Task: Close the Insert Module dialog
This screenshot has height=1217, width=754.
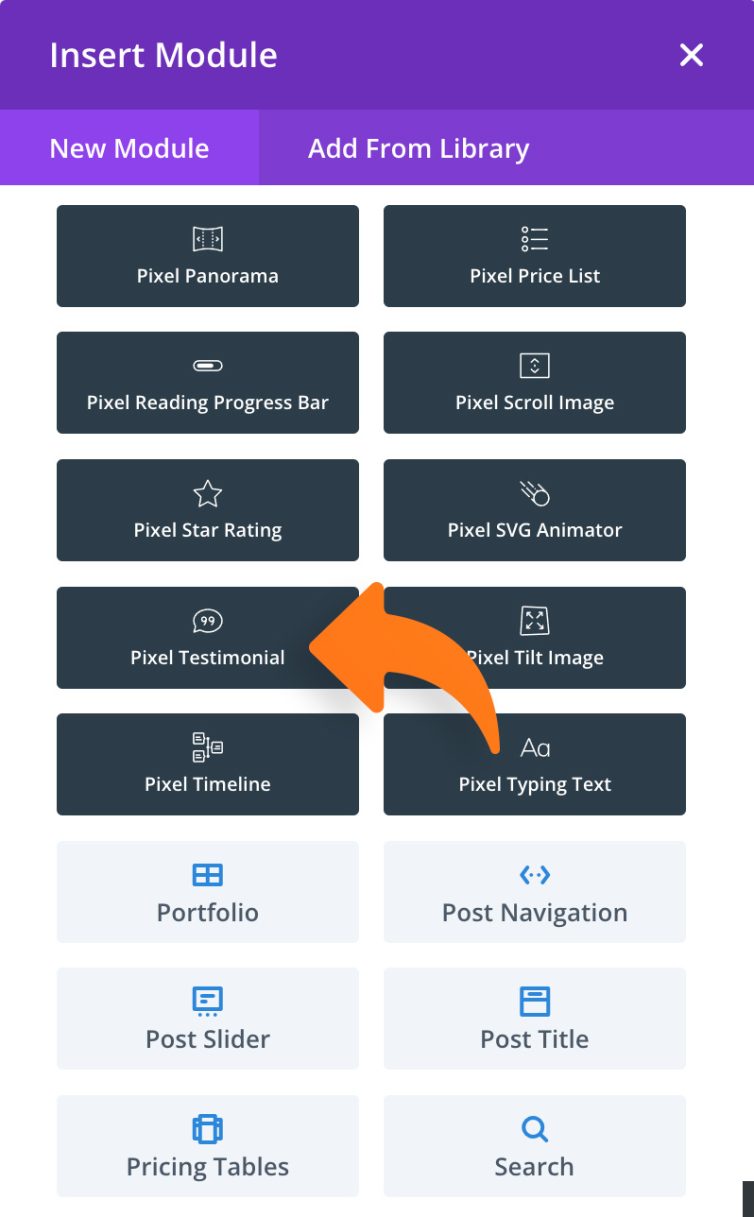Action: tap(691, 55)
